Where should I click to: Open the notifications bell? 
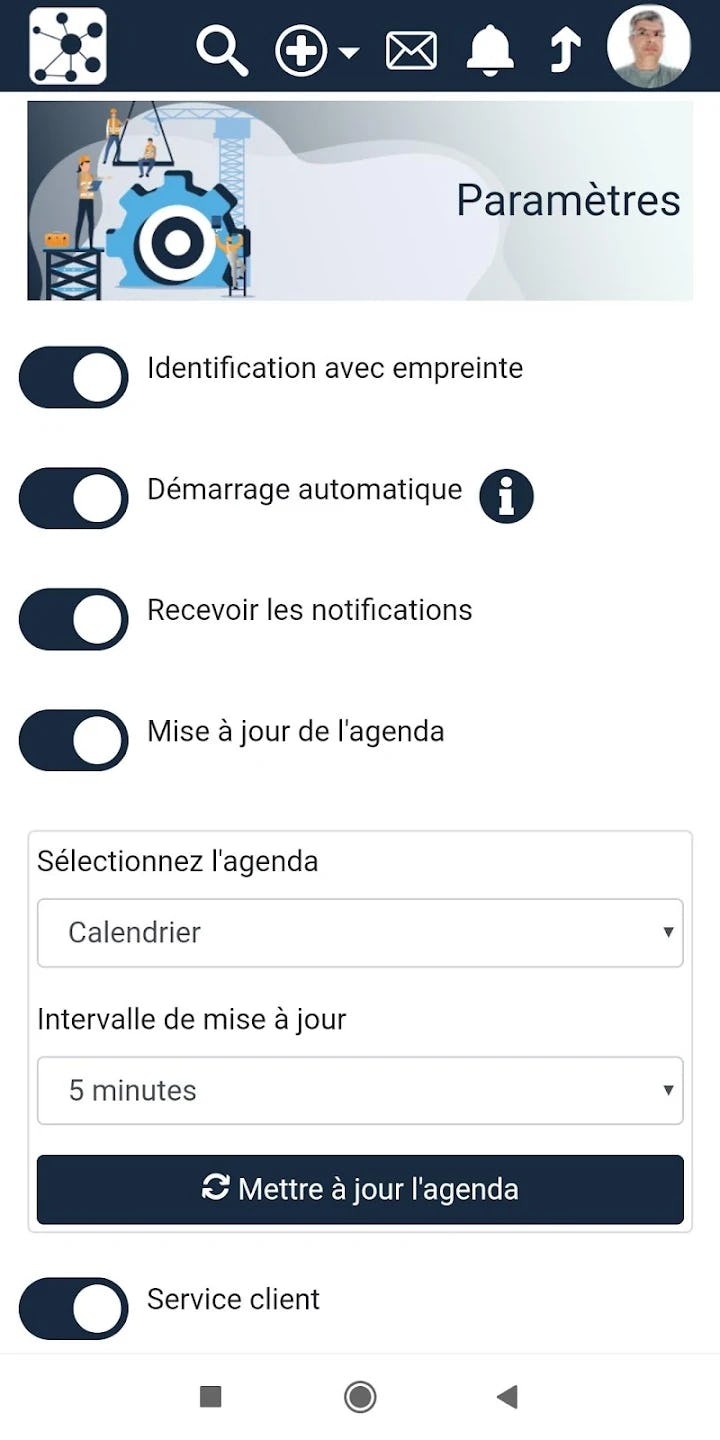(x=490, y=49)
